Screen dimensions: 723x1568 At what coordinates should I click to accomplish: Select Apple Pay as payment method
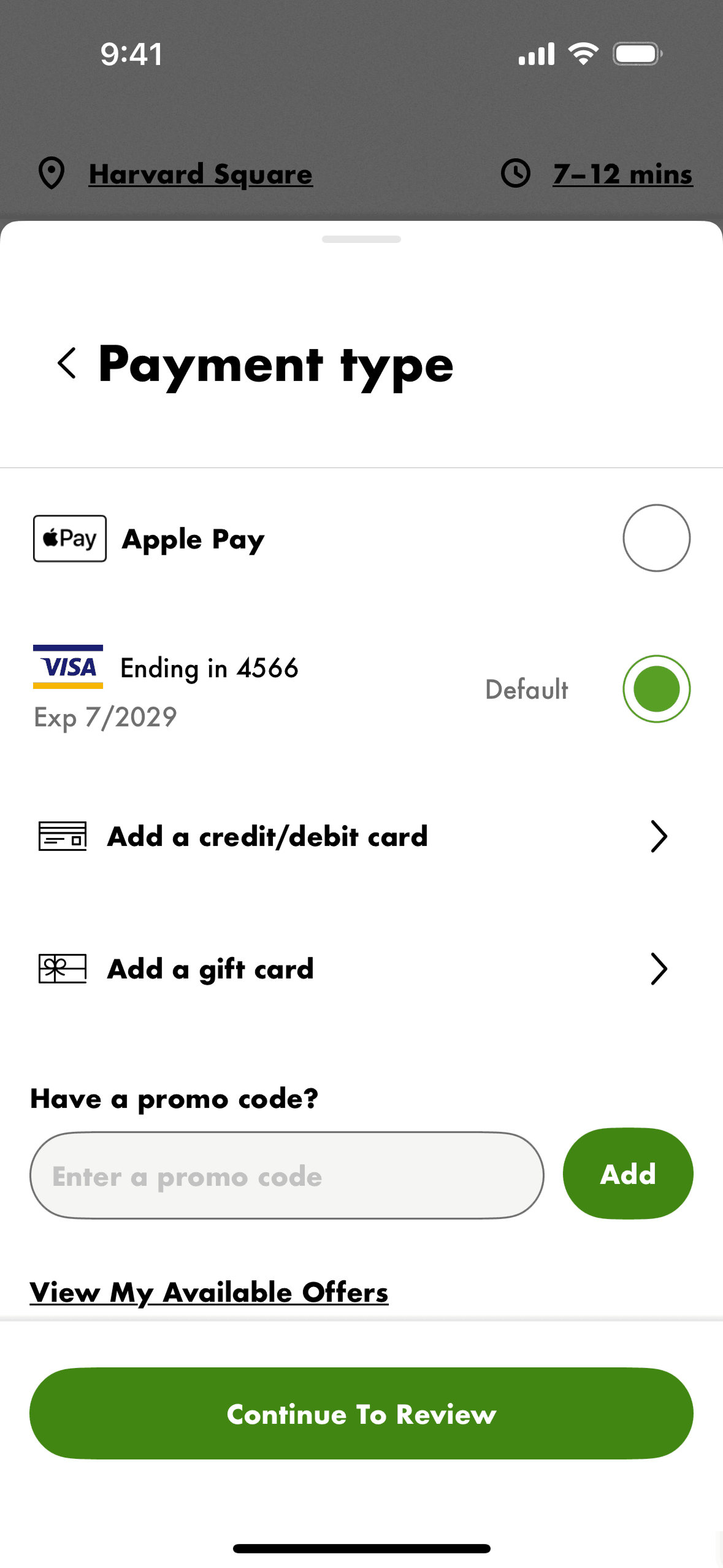point(656,538)
